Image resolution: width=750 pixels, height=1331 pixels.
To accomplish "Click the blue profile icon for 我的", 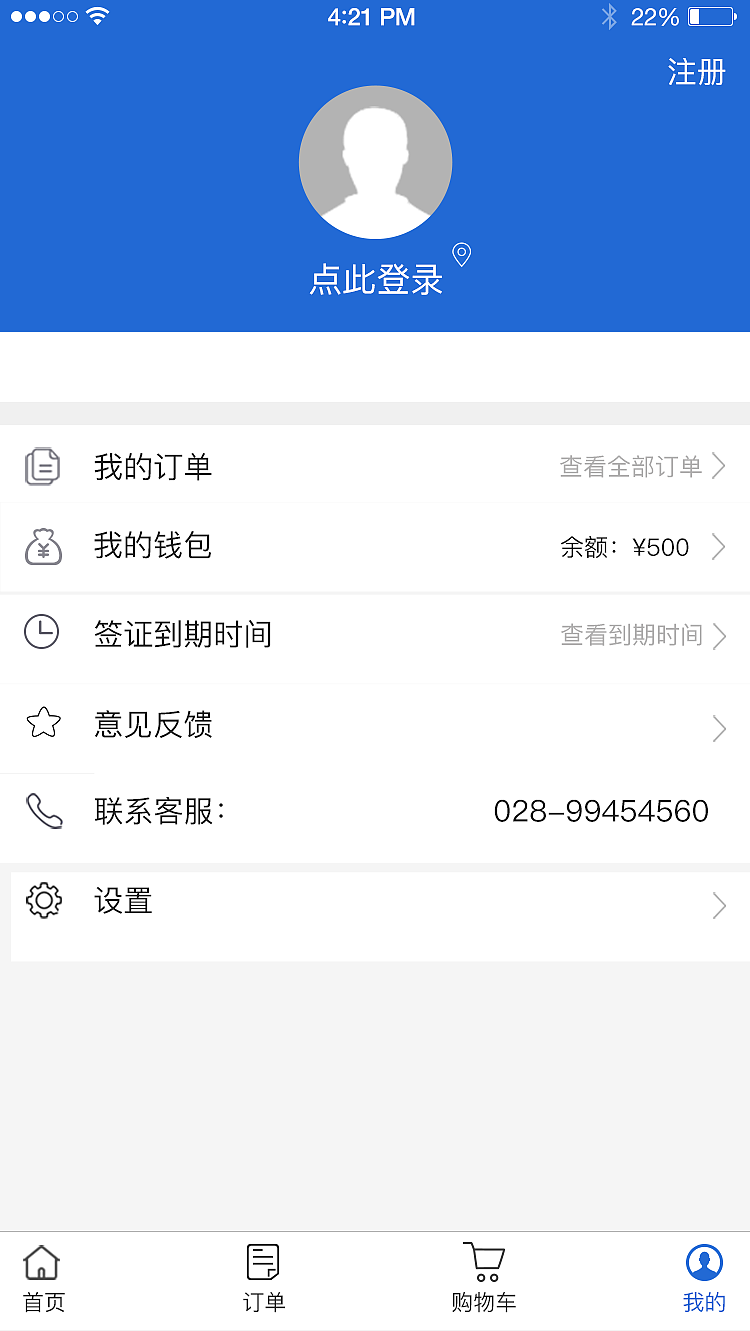I will click(x=704, y=1262).
